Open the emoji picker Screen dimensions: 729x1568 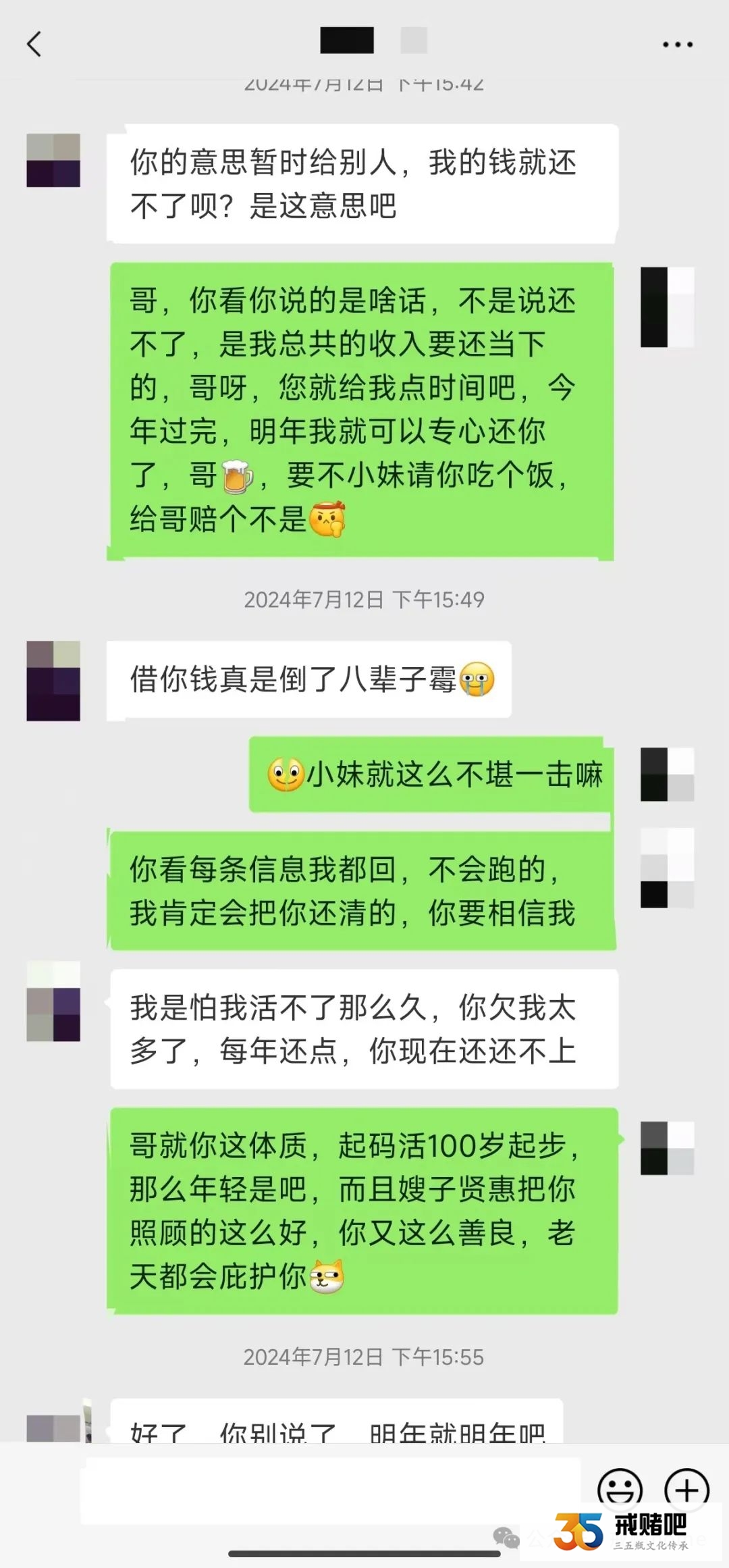619,1488
